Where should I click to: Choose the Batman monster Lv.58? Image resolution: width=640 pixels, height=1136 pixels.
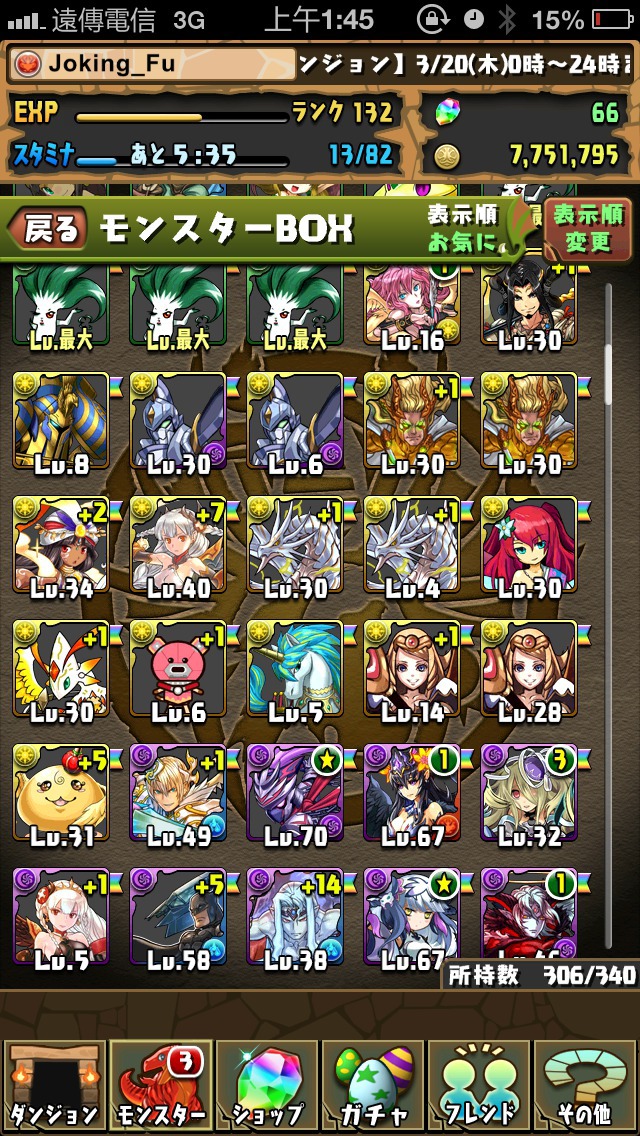pyautogui.click(x=178, y=920)
